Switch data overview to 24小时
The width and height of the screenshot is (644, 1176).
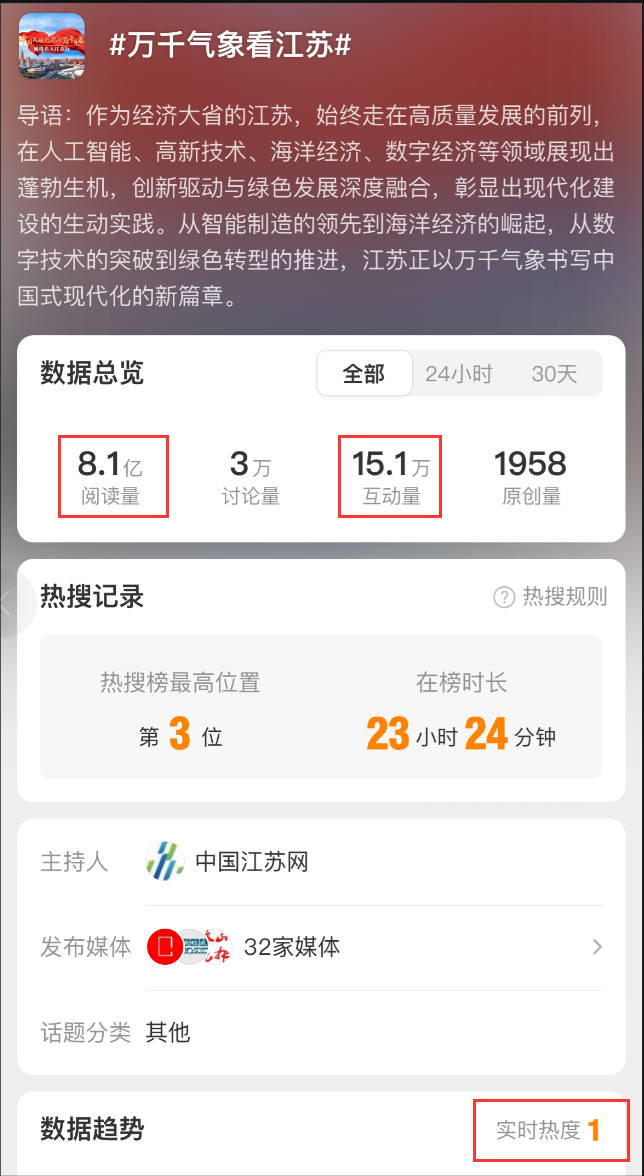[x=459, y=374]
